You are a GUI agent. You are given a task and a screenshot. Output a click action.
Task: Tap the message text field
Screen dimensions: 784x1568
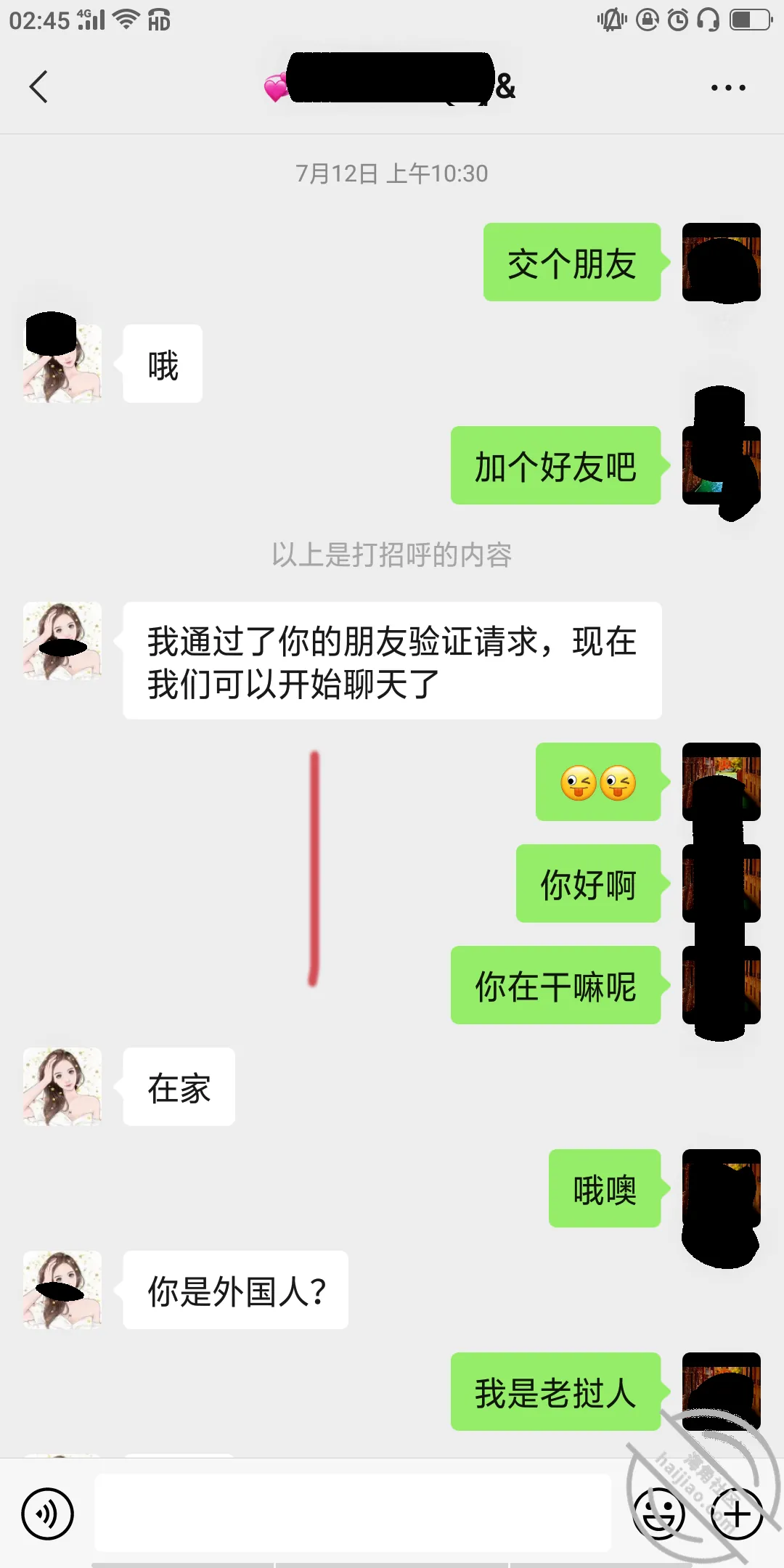point(353,1514)
